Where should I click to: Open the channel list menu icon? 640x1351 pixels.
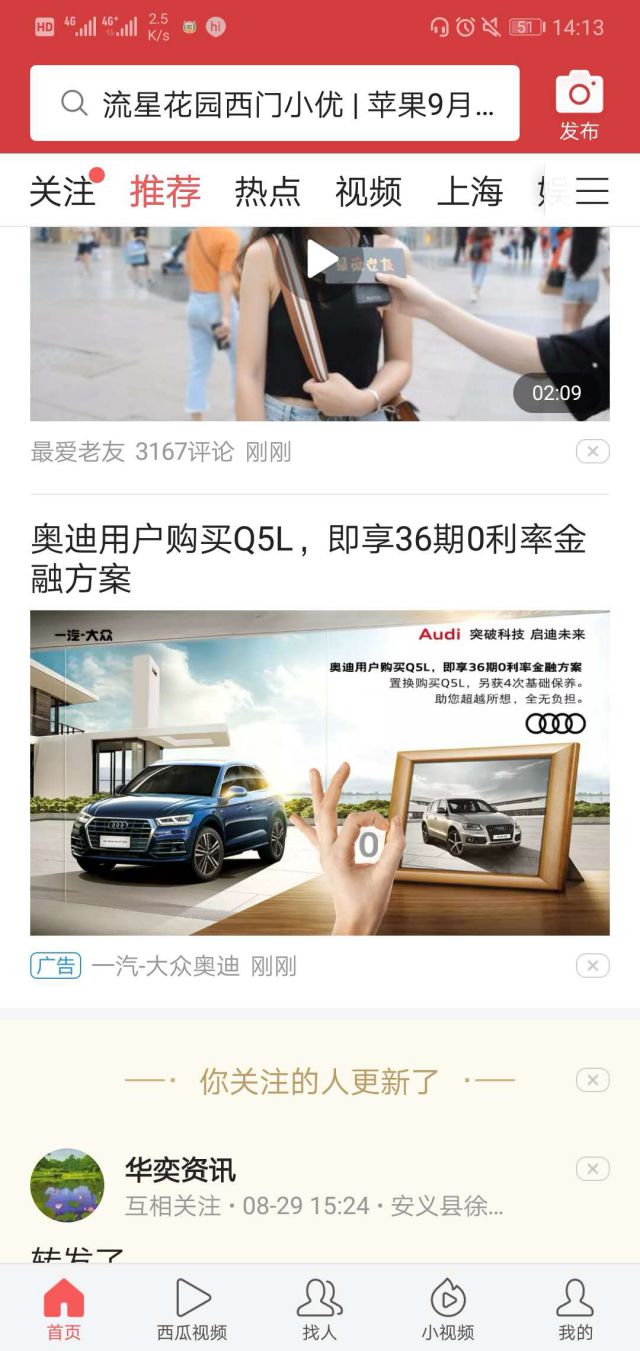click(x=592, y=191)
